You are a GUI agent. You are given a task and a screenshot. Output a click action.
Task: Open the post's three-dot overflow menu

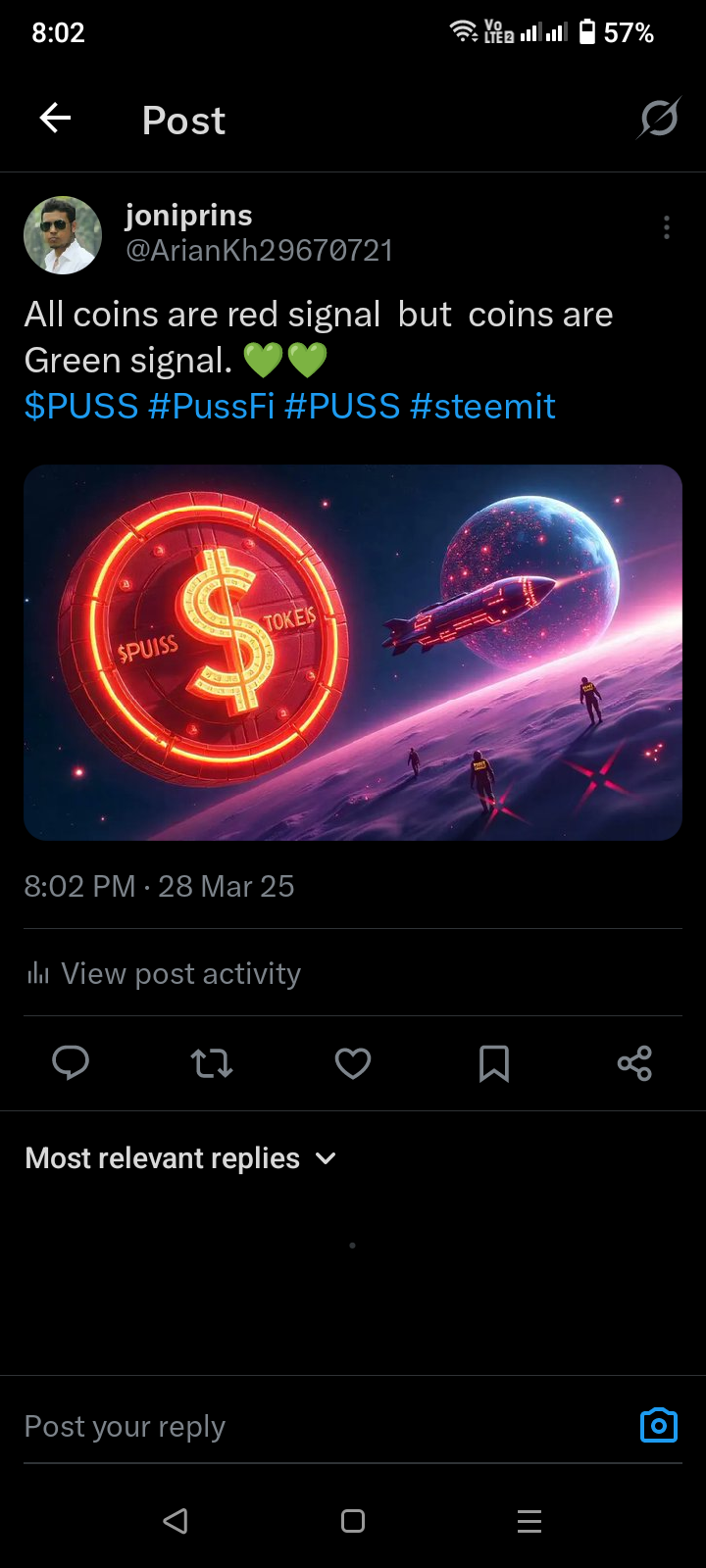[x=667, y=228]
